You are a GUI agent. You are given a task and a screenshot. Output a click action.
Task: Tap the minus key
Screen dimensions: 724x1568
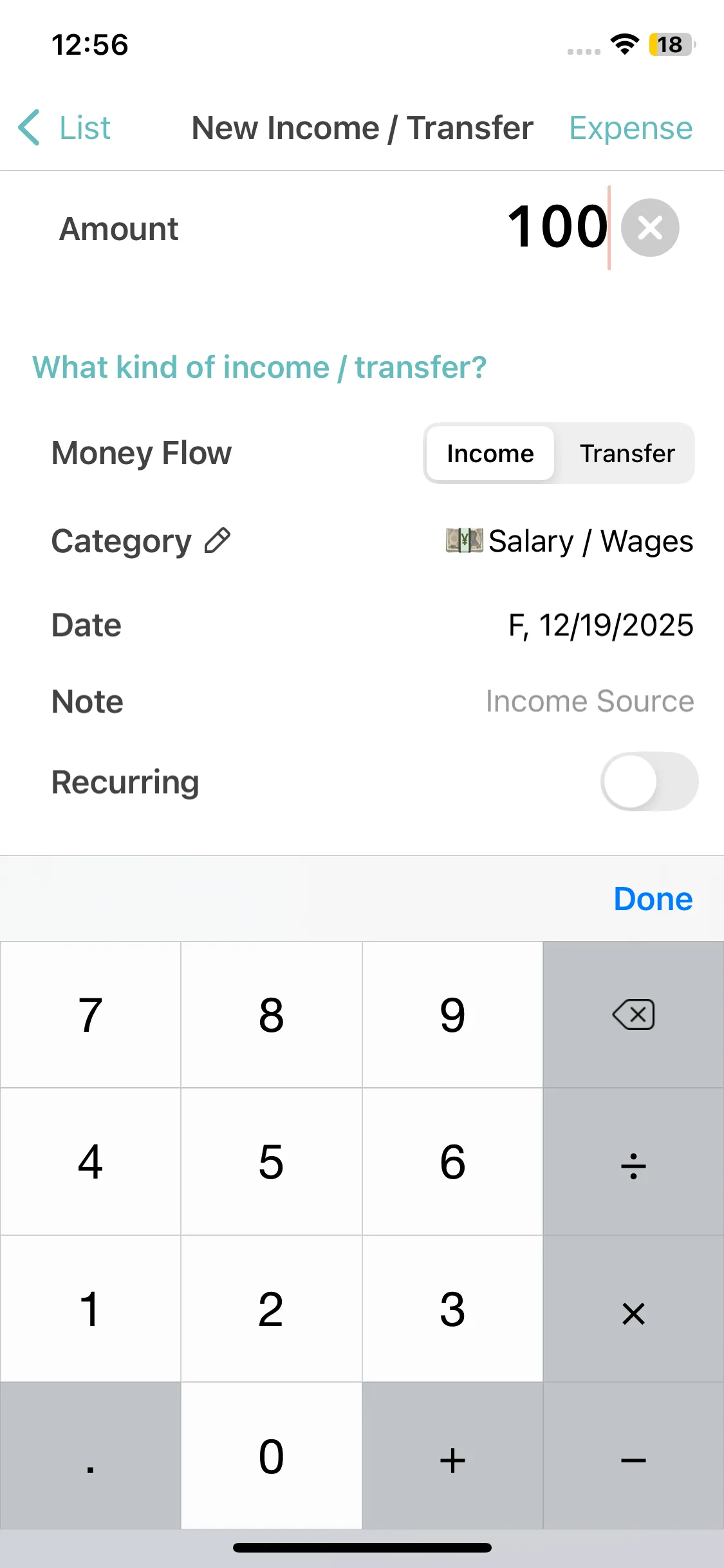point(633,1456)
